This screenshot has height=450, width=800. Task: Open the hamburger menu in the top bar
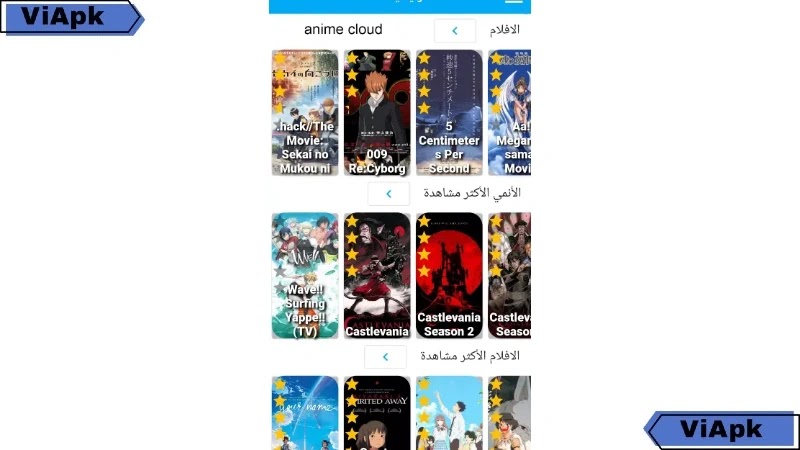[514, 2]
